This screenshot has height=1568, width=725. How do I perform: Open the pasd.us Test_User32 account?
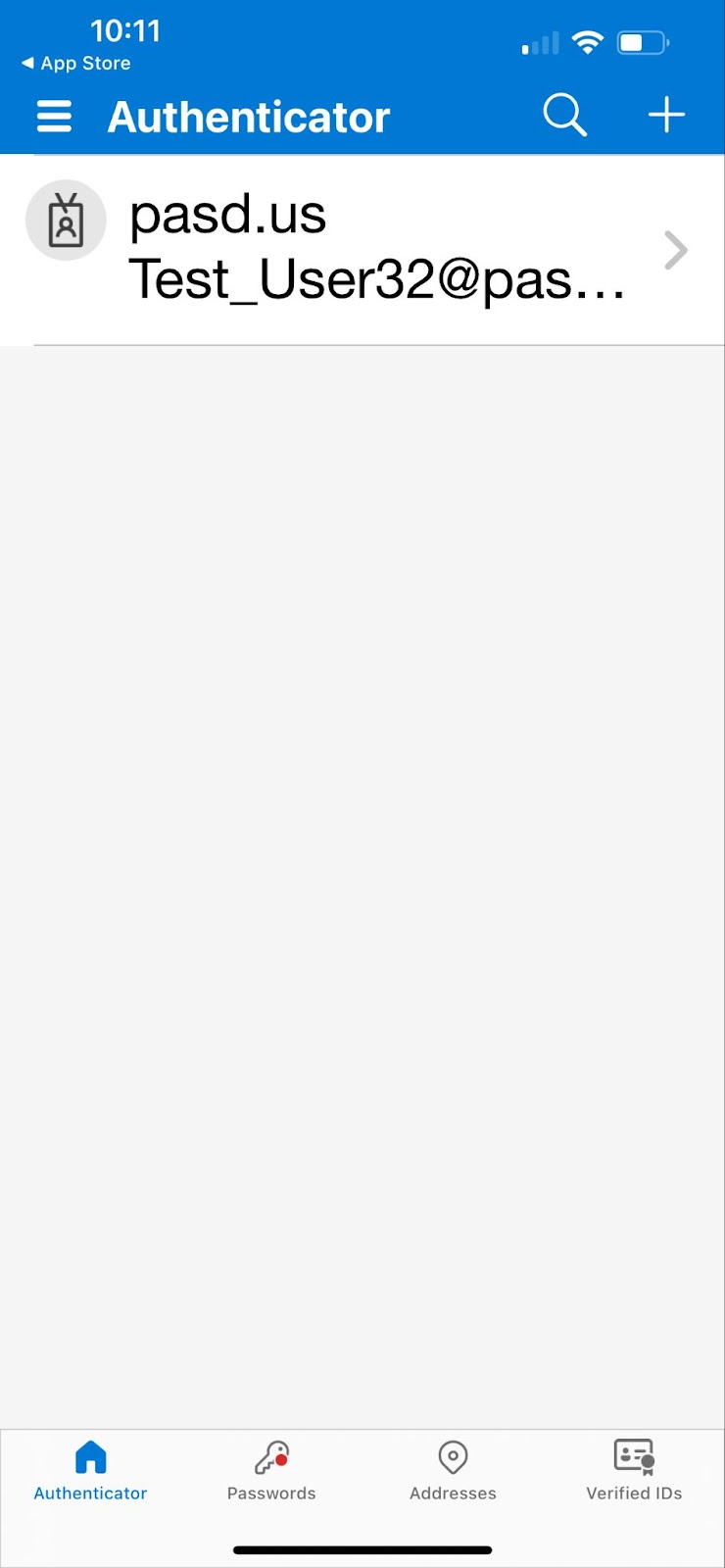click(362, 250)
